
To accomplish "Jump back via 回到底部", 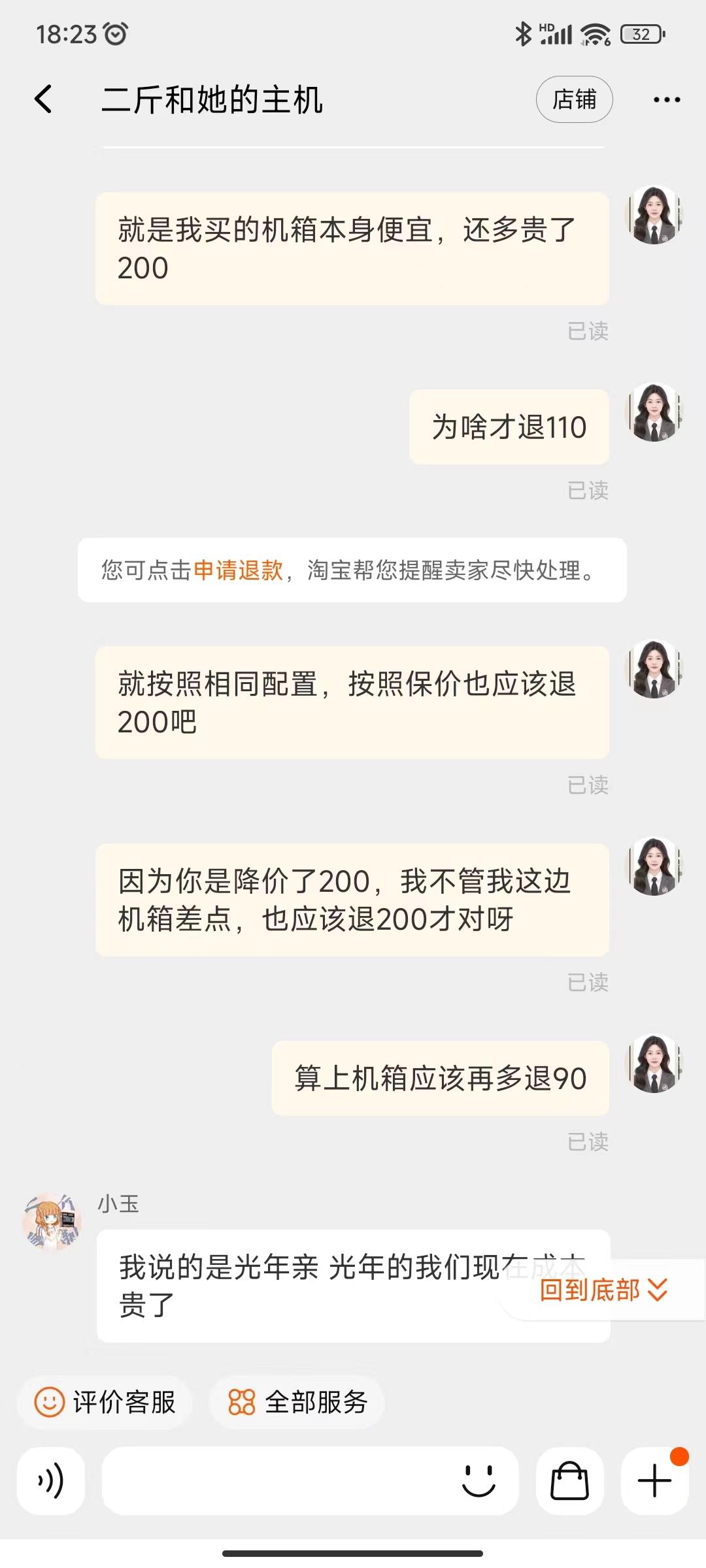I will 602,1290.
